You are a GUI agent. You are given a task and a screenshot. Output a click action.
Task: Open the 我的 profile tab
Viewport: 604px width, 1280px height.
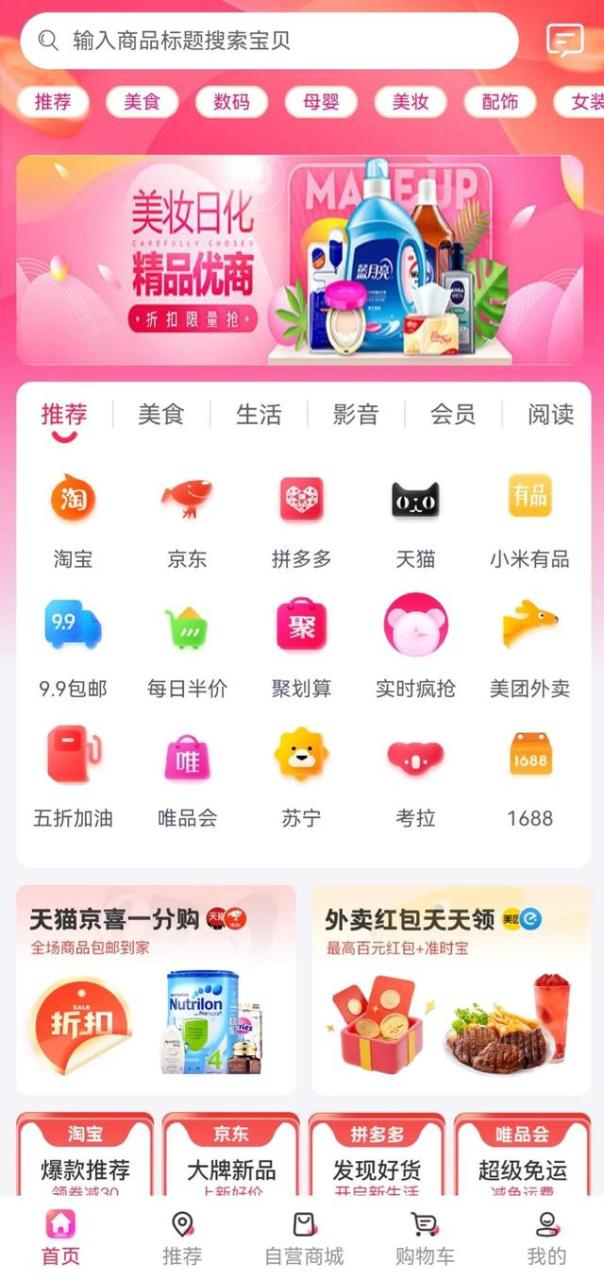coord(546,1239)
